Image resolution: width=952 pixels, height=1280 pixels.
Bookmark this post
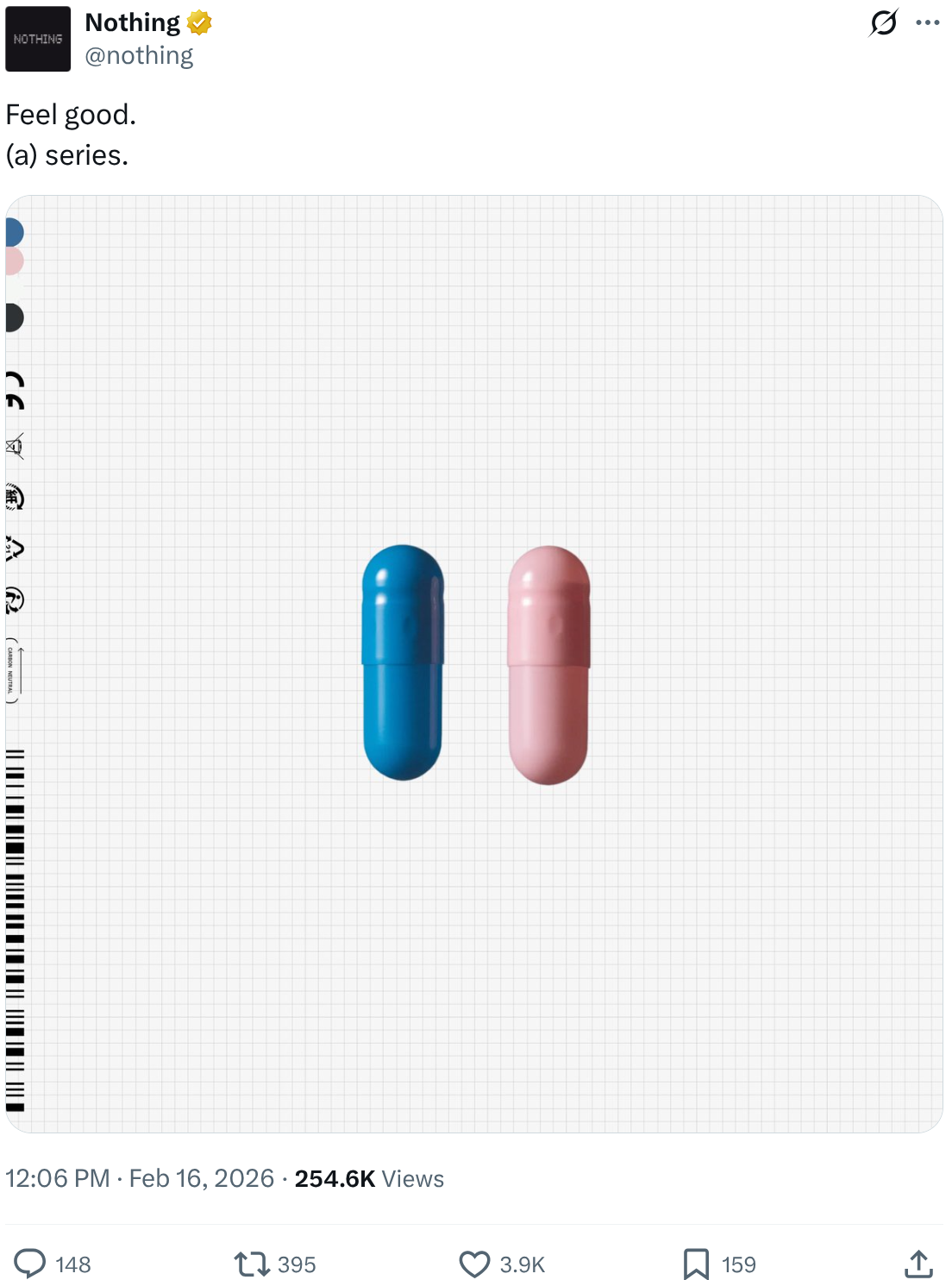pos(696,1264)
